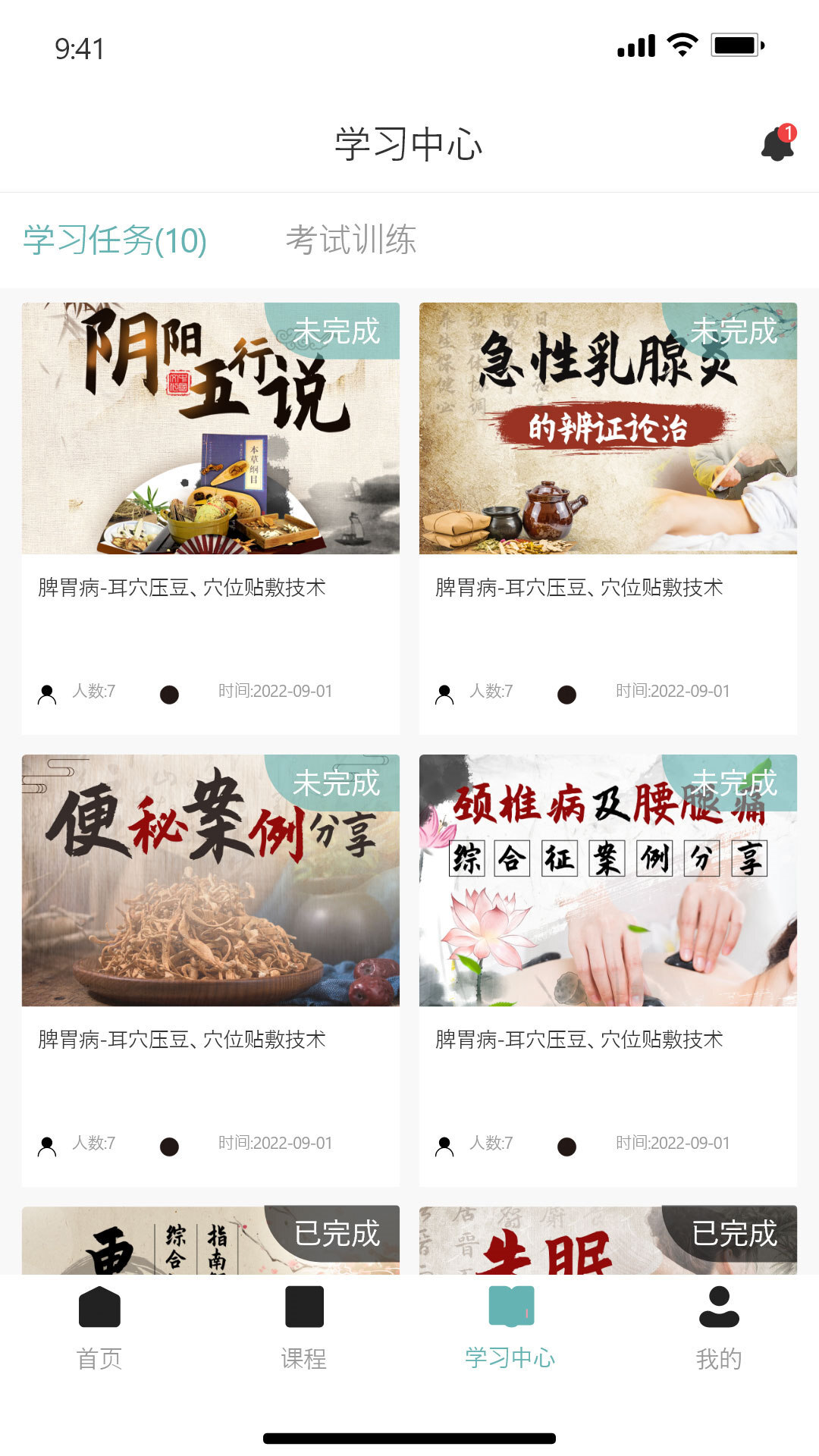
Task: Switch to the 考试训练 tab
Action: coord(352,240)
